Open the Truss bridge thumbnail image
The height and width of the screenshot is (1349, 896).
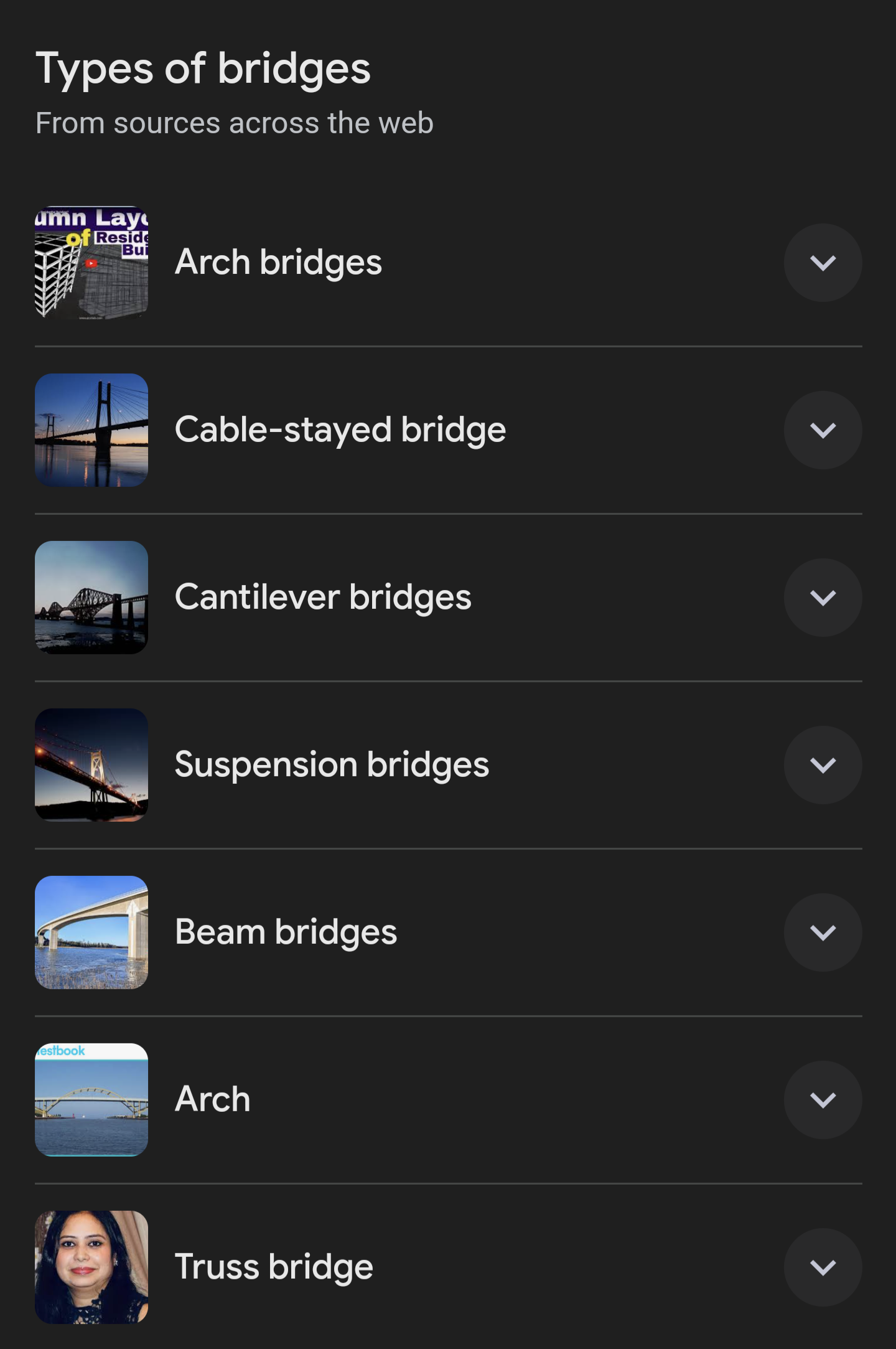(x=91, y=1267)
